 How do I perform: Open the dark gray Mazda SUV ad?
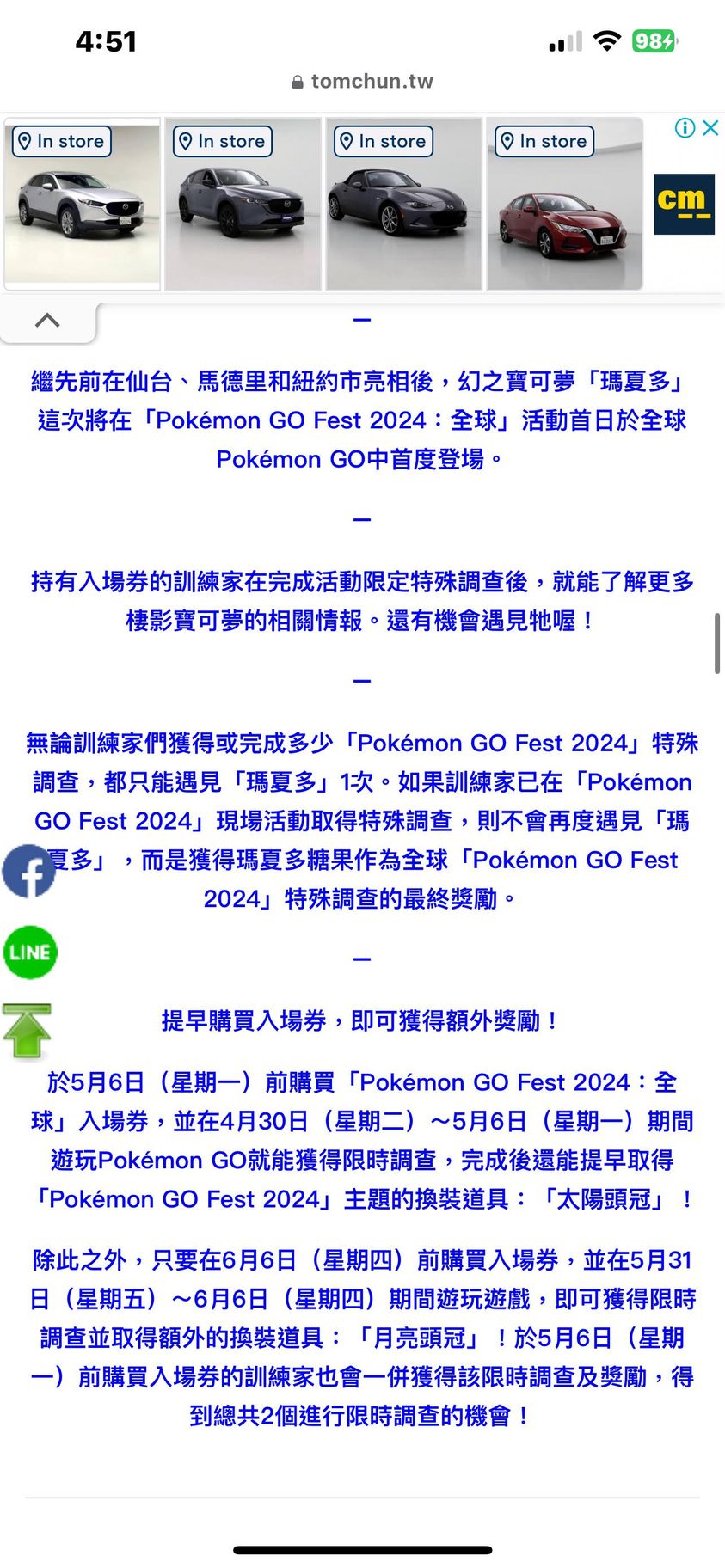click(242, 205)
